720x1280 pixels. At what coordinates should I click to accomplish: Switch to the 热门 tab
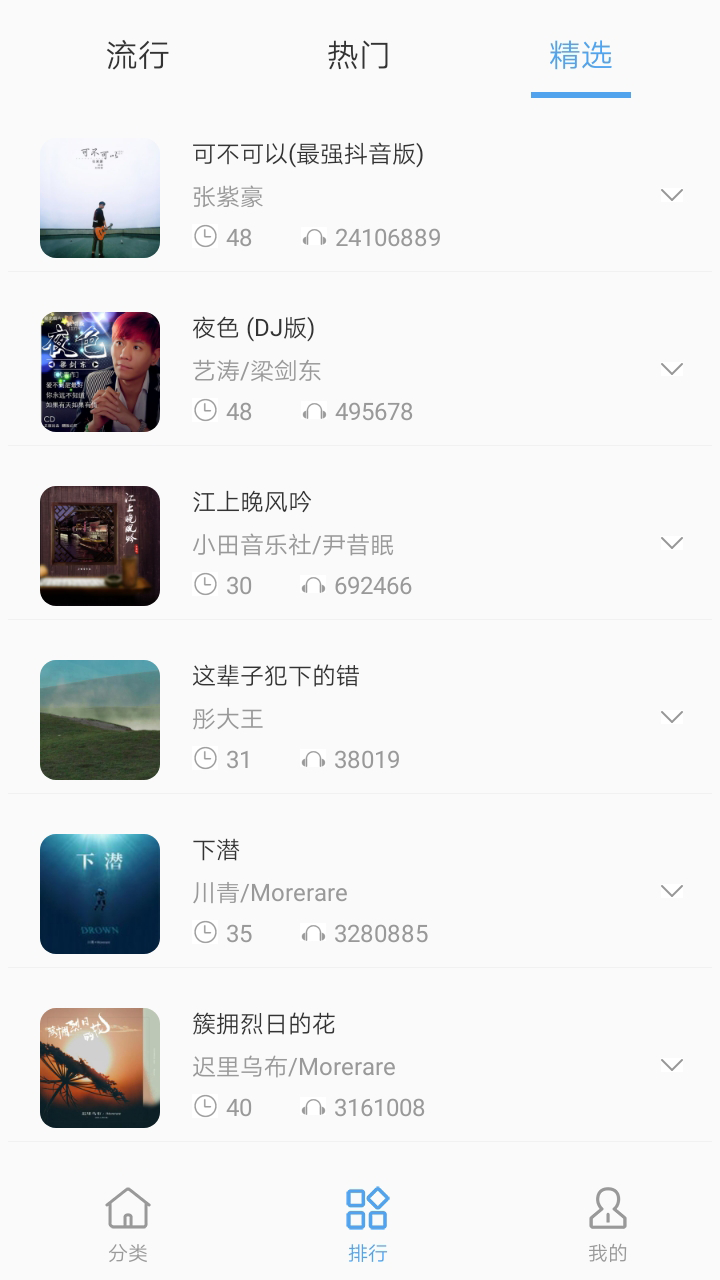tap(358, 55)
